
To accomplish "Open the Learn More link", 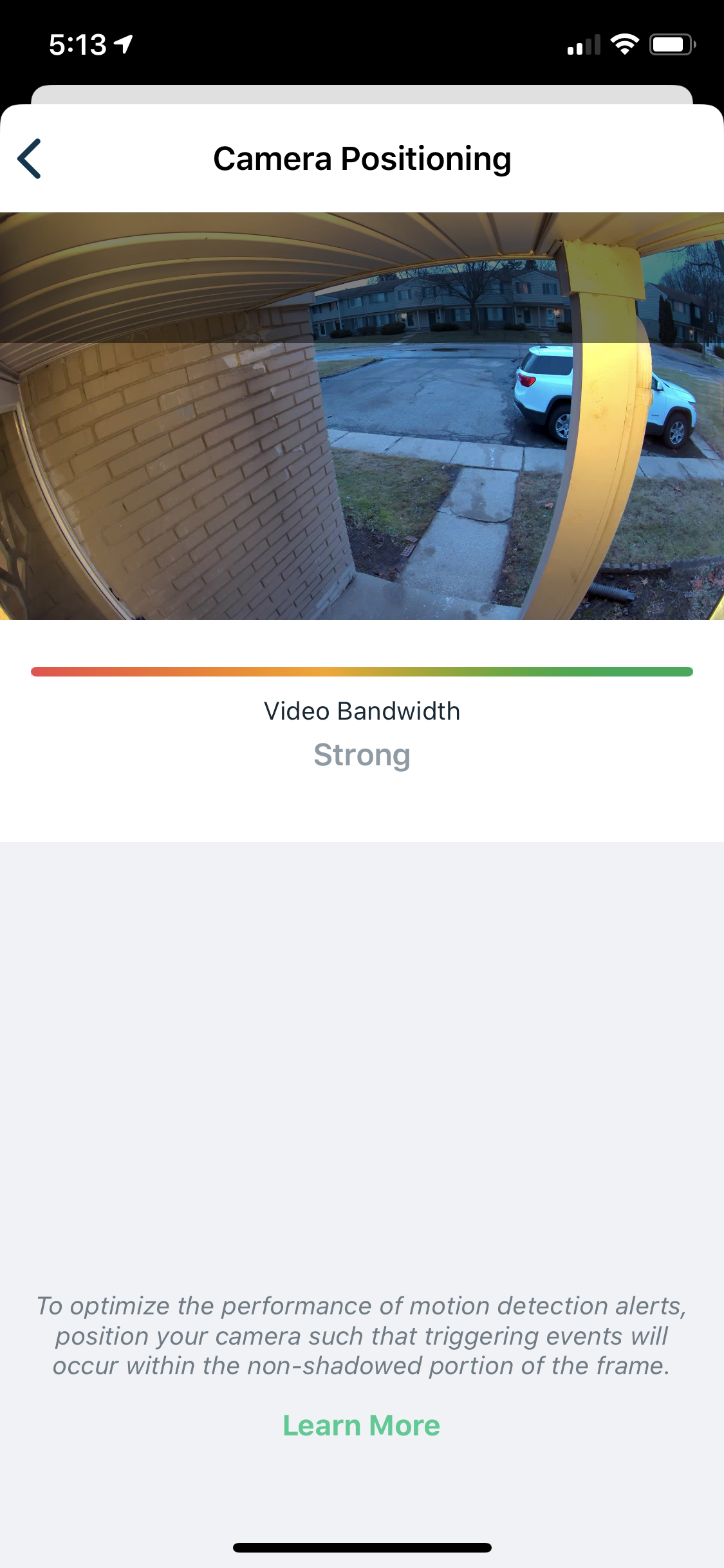I will pyautogui.click(x=362, y=1426).
